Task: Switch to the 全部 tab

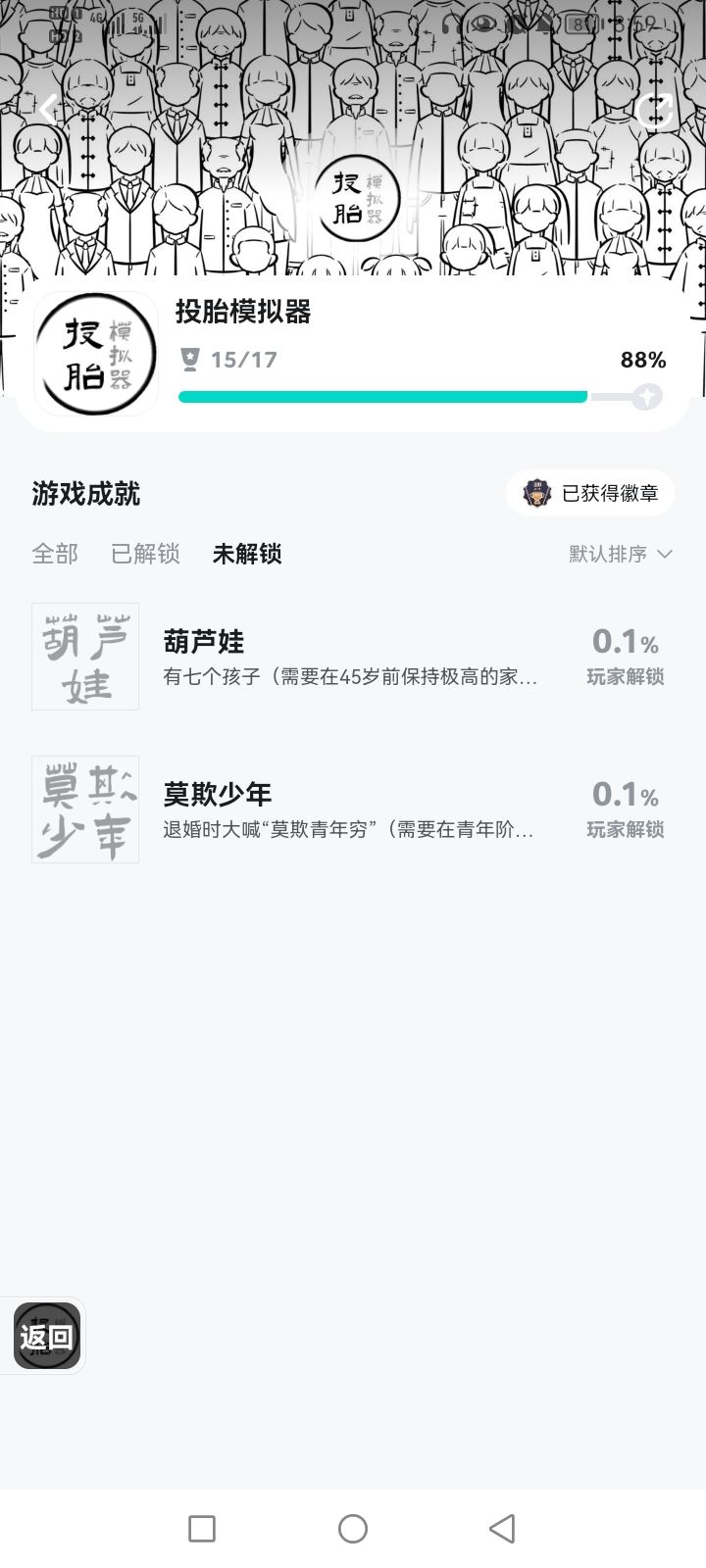Action: (x=55, y=554)
